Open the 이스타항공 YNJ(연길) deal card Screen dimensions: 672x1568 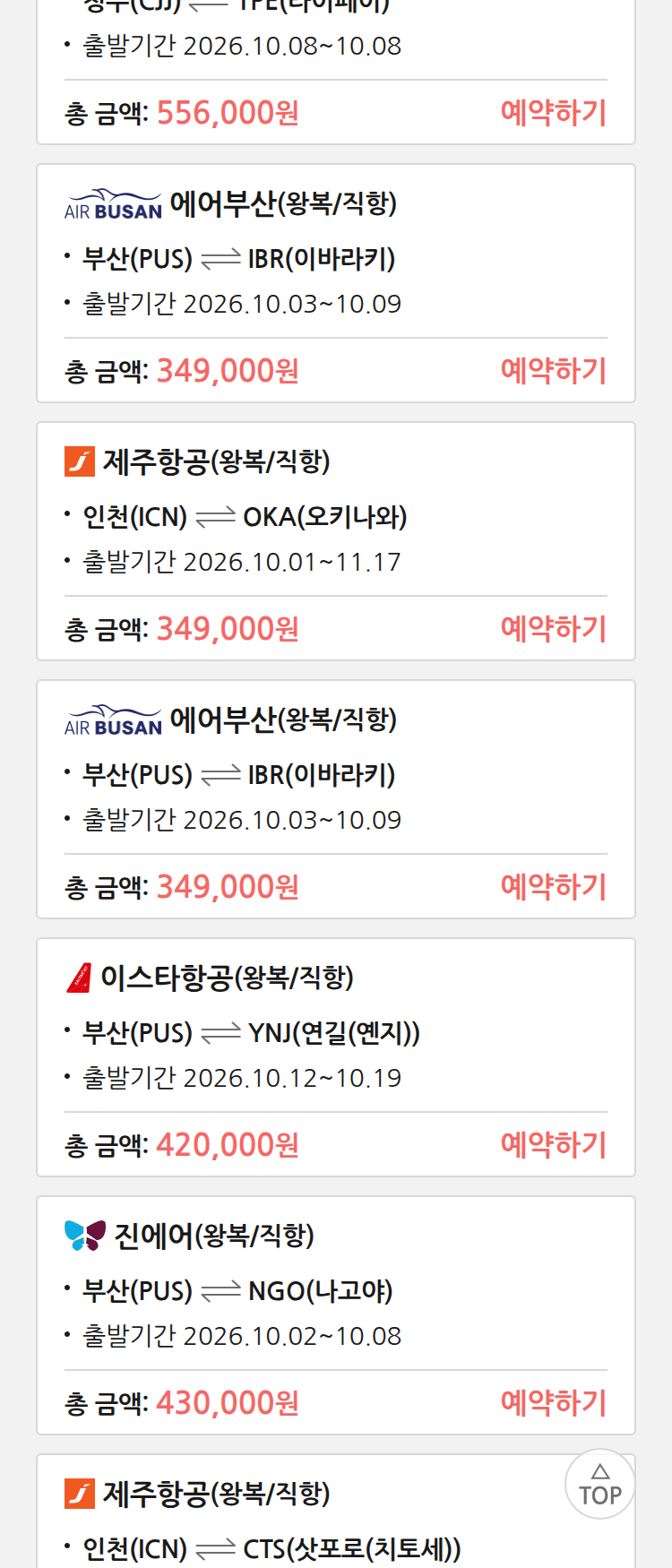336,1057
